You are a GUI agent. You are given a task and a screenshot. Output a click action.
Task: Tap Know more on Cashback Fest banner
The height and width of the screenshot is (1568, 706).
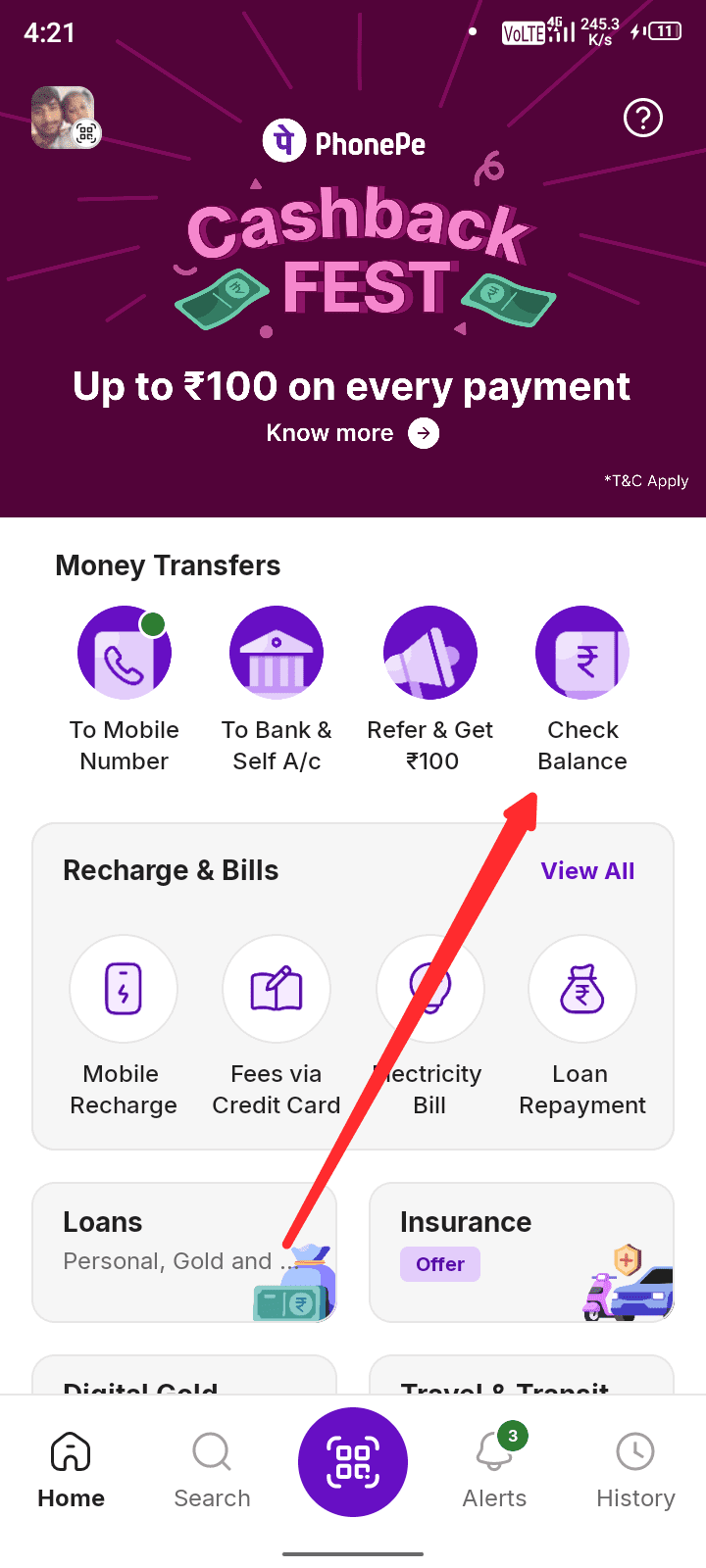click(x=352, y=433)
